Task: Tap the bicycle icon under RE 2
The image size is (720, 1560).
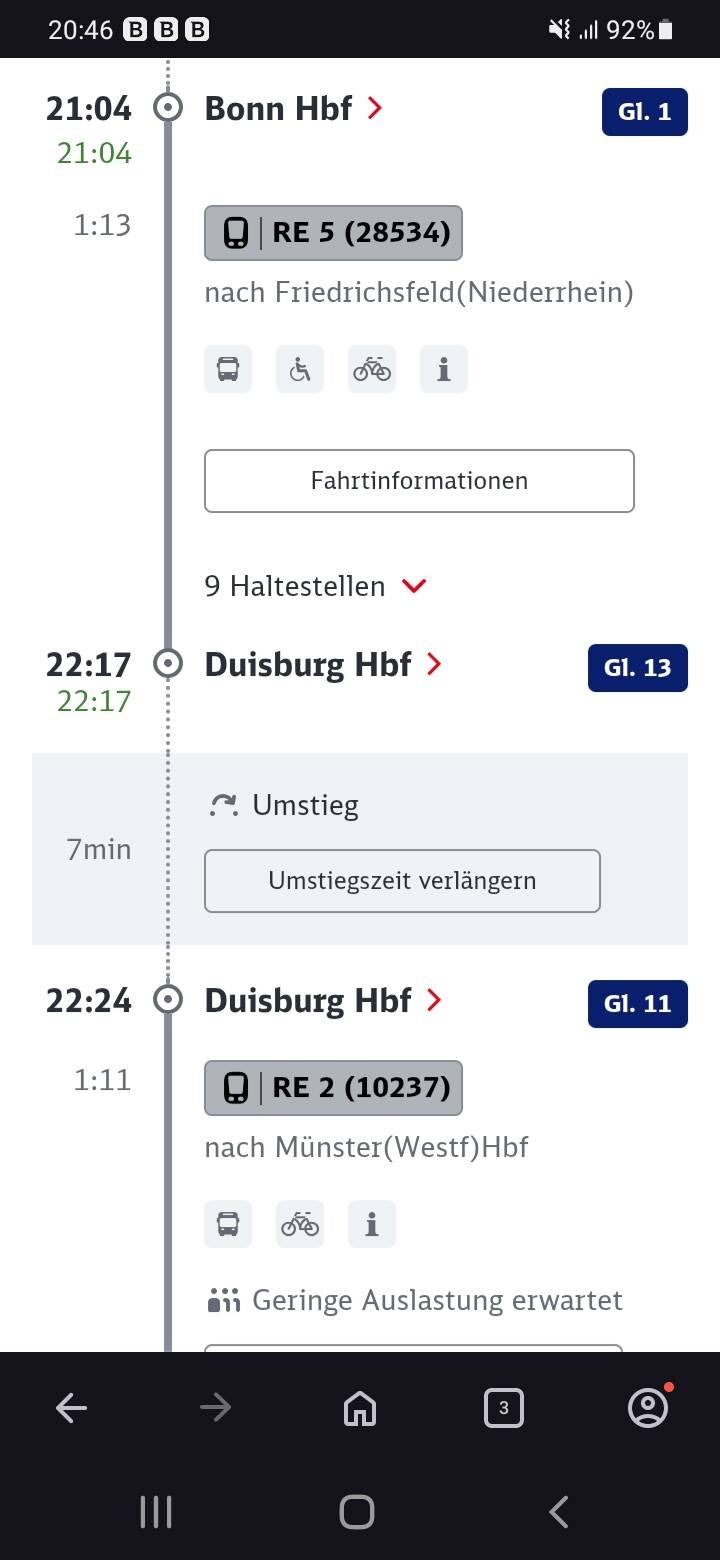Action: click(300, 1224)
